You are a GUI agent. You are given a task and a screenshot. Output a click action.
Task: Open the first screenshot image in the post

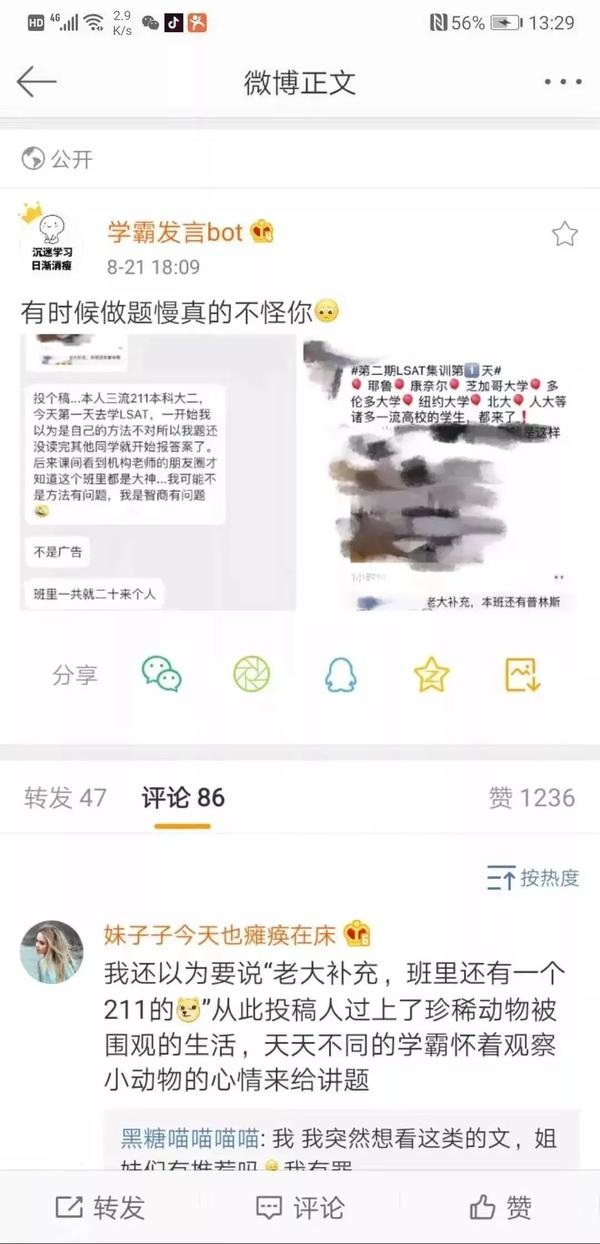(x=159, y=473)
